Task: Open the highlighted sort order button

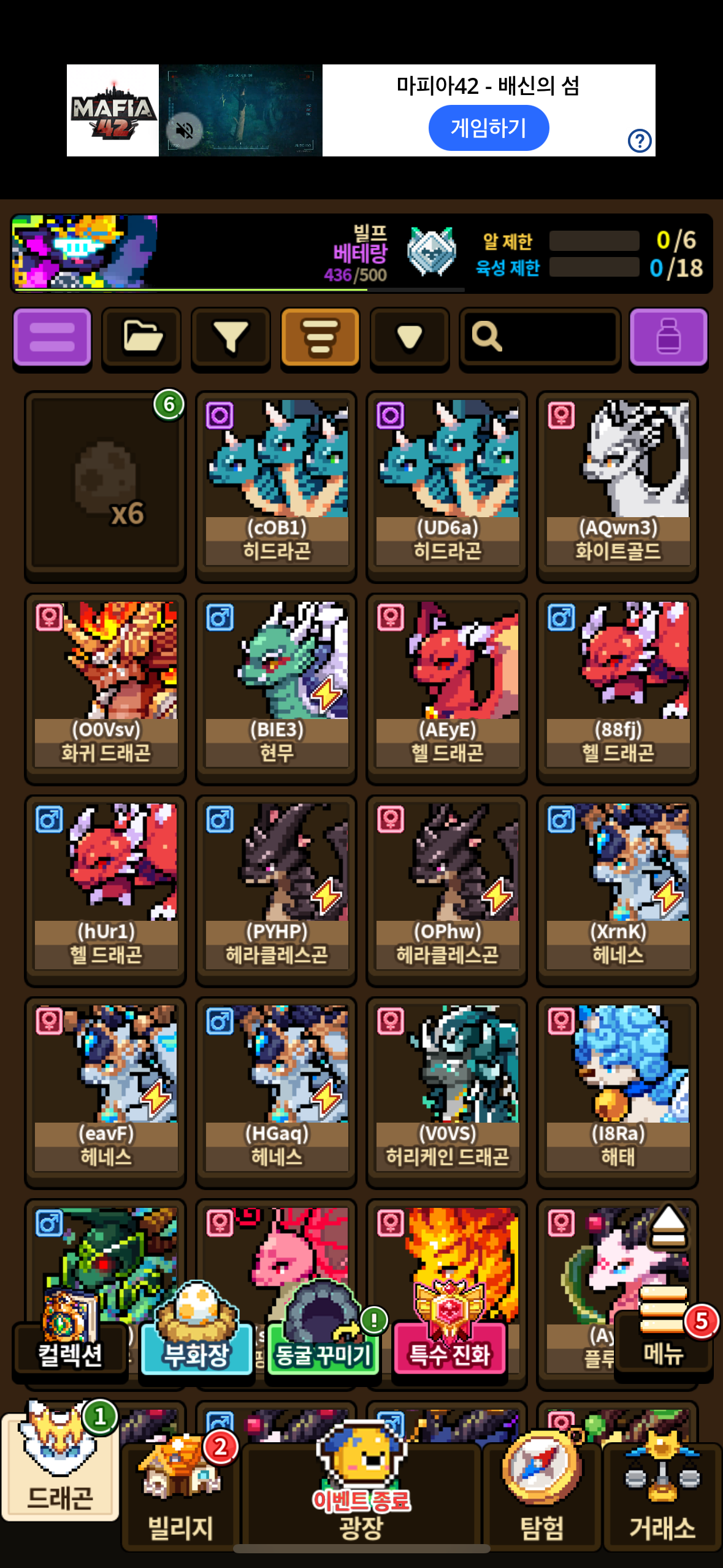Action: point(320,338)
